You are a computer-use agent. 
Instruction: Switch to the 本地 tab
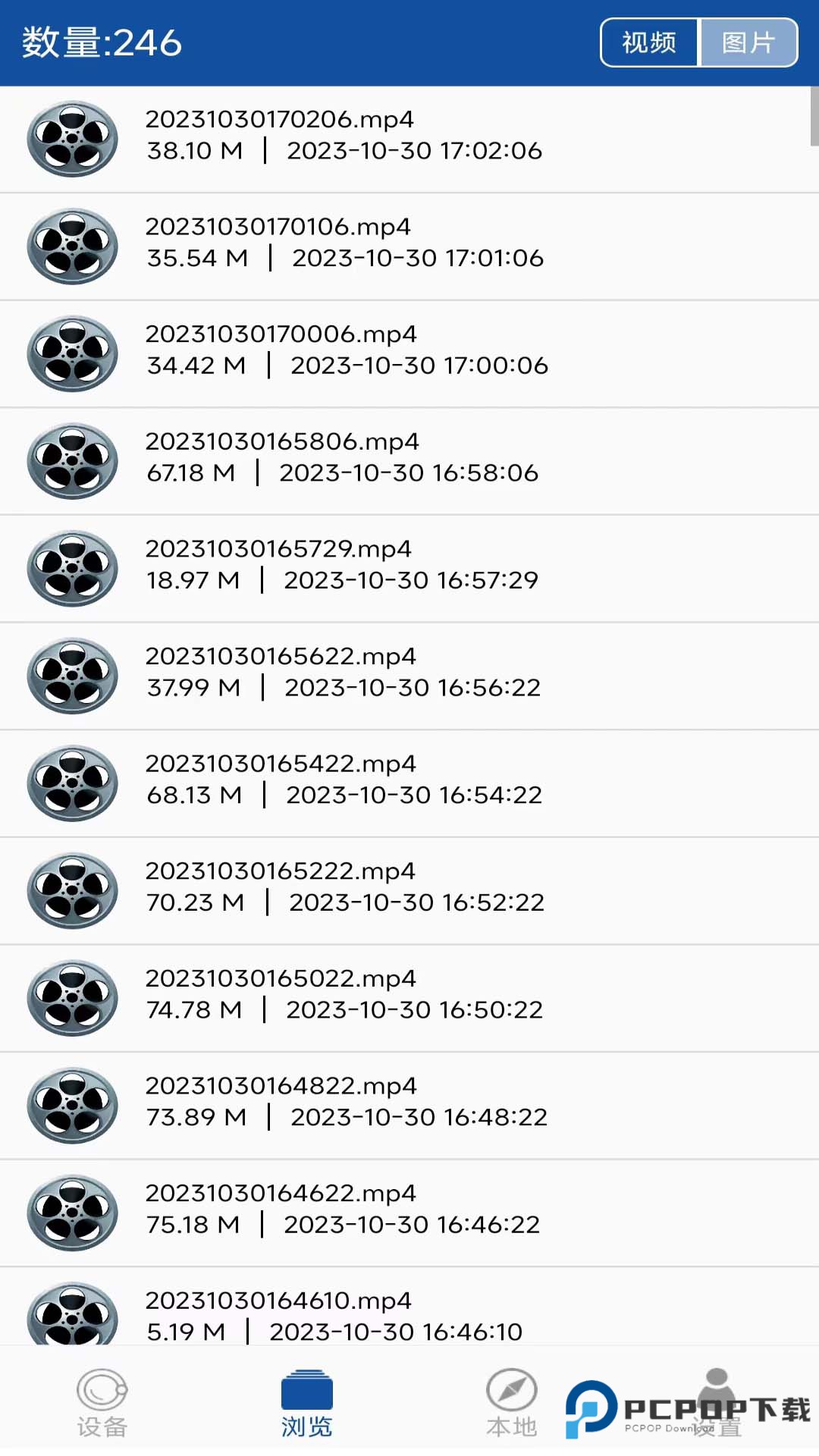[512, 1403]
